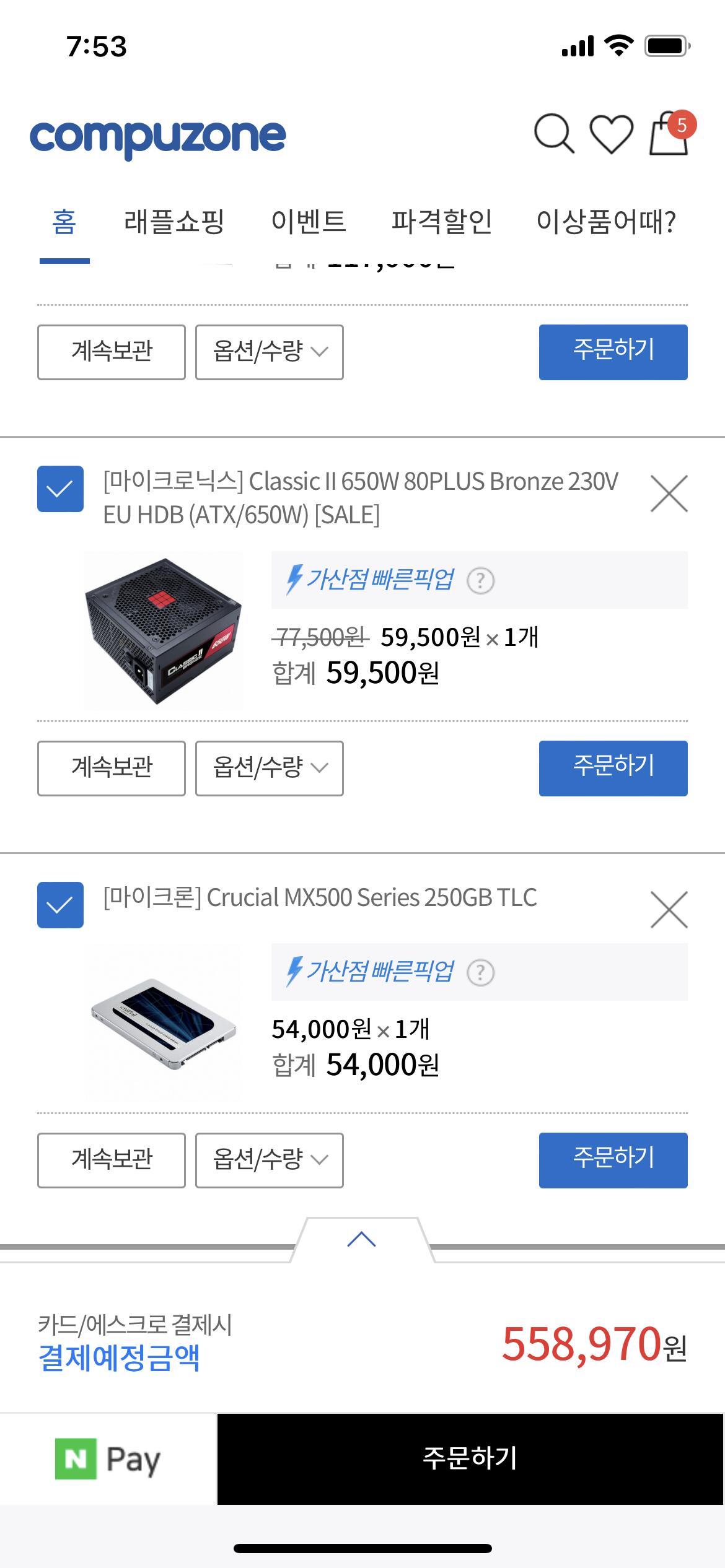
Task: Uncheck the 마이크로닉스 Classic II 650W item
Action: pos(60,489)
